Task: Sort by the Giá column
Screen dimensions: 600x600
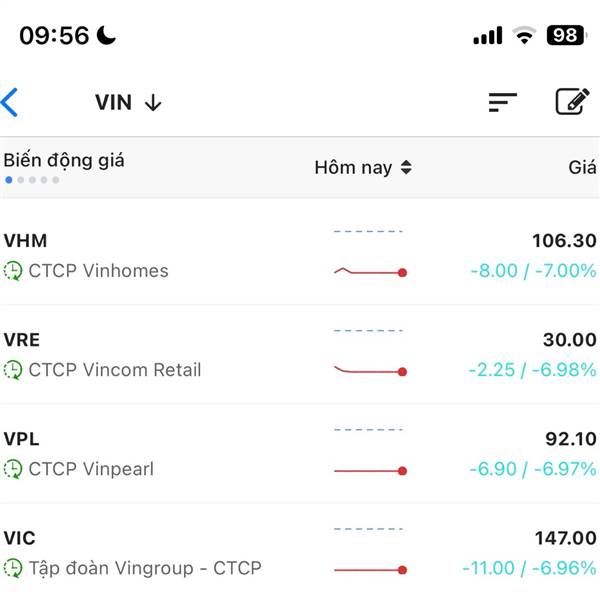Action: coord(582,168)
